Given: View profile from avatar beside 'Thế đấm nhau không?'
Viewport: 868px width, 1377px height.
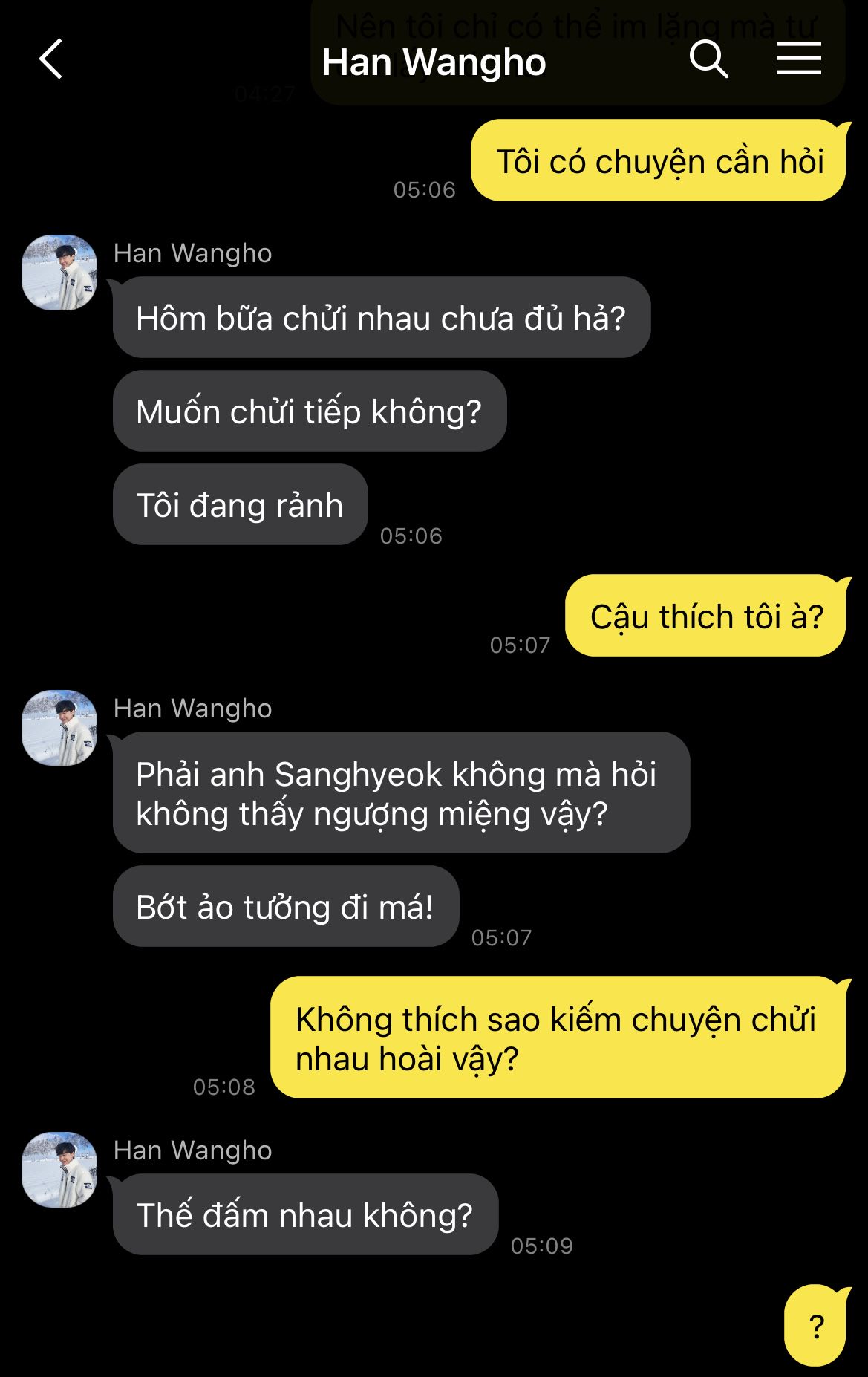Looking at the screenshot, I should (x=59, y=1170).
